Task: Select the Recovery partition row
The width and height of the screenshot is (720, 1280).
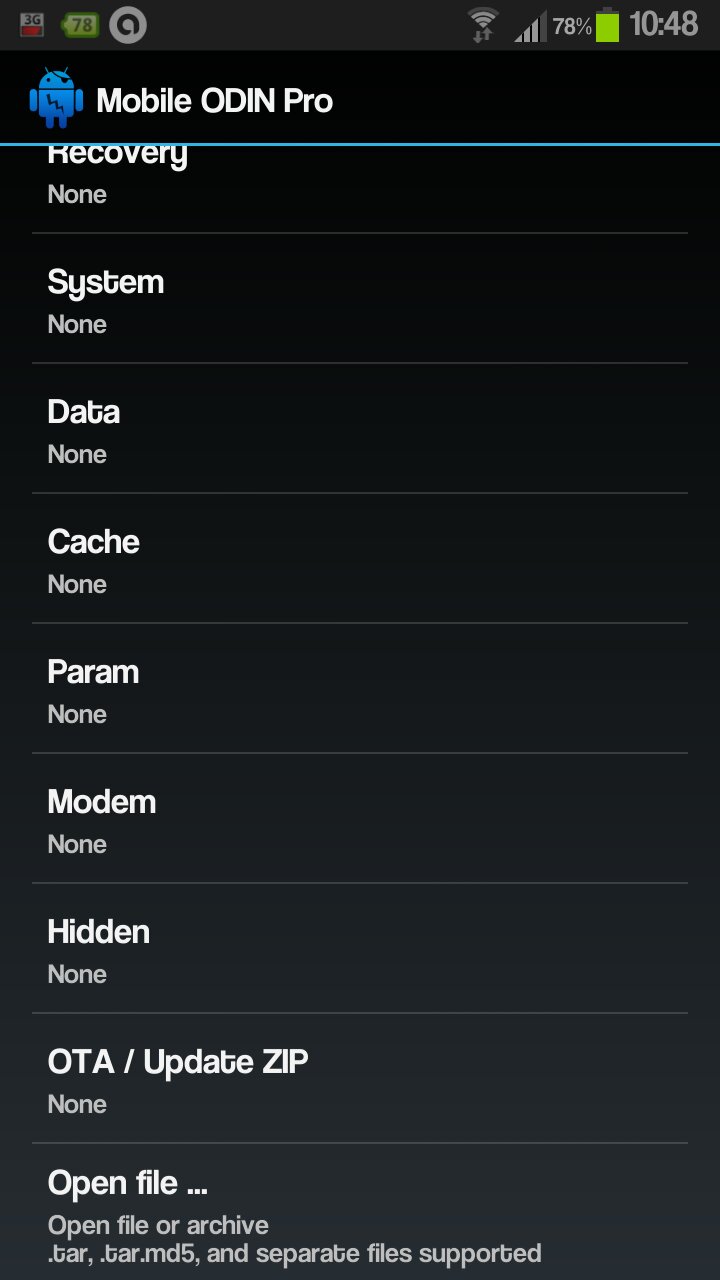Action: tap(360, 189)
